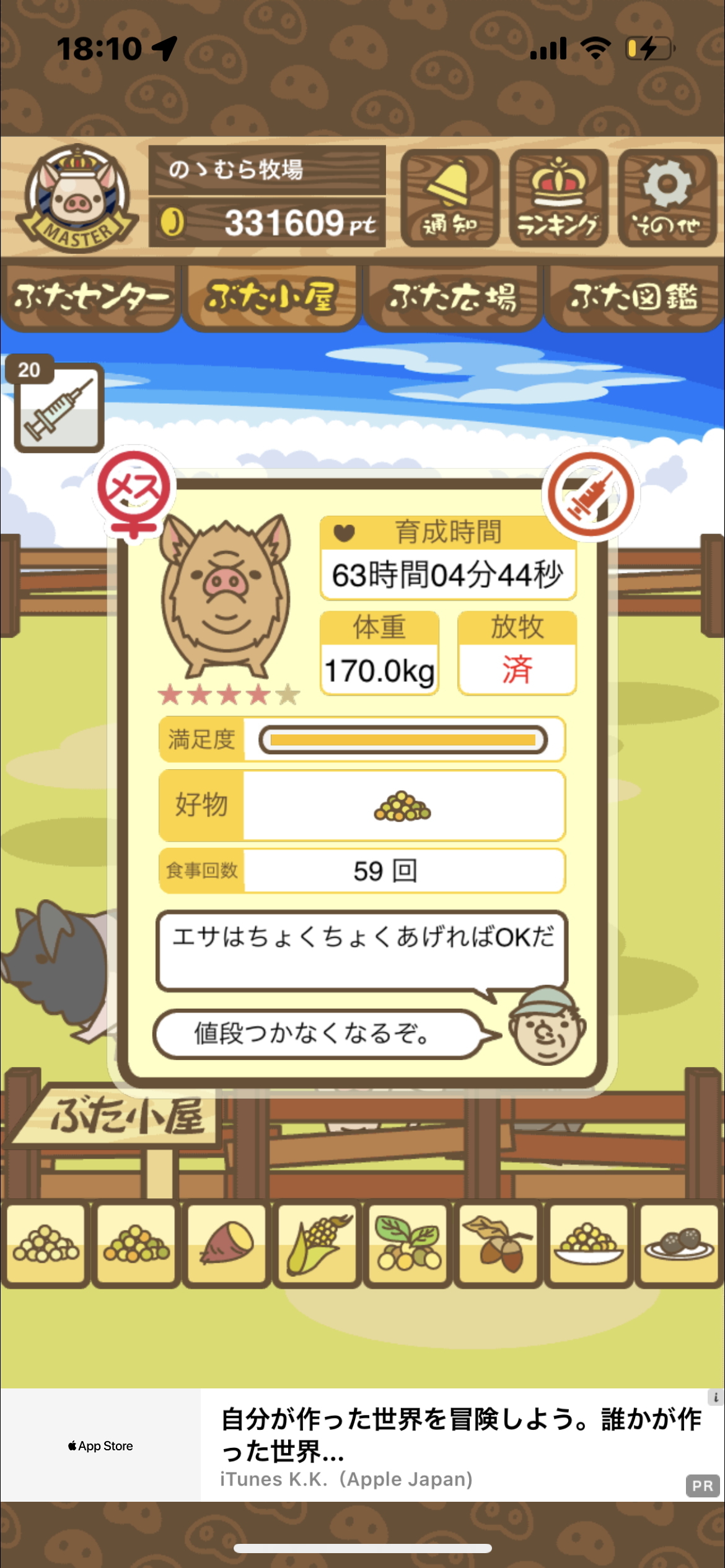Switch to ぶた小屋 tab
The width and height of the screenshot is (725, 1568).
coord(272,298)
